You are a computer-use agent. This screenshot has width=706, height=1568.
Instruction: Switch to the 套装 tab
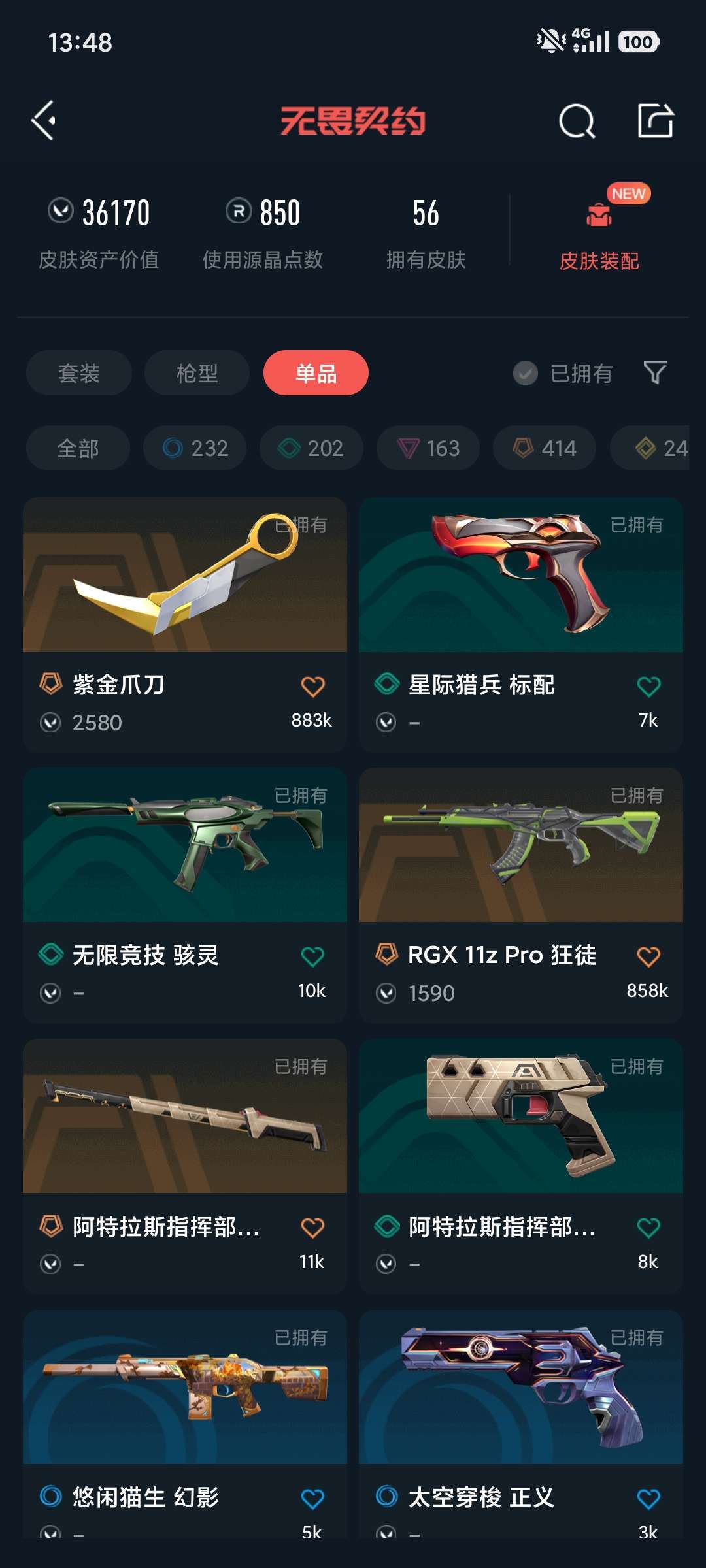click(78, 373)
